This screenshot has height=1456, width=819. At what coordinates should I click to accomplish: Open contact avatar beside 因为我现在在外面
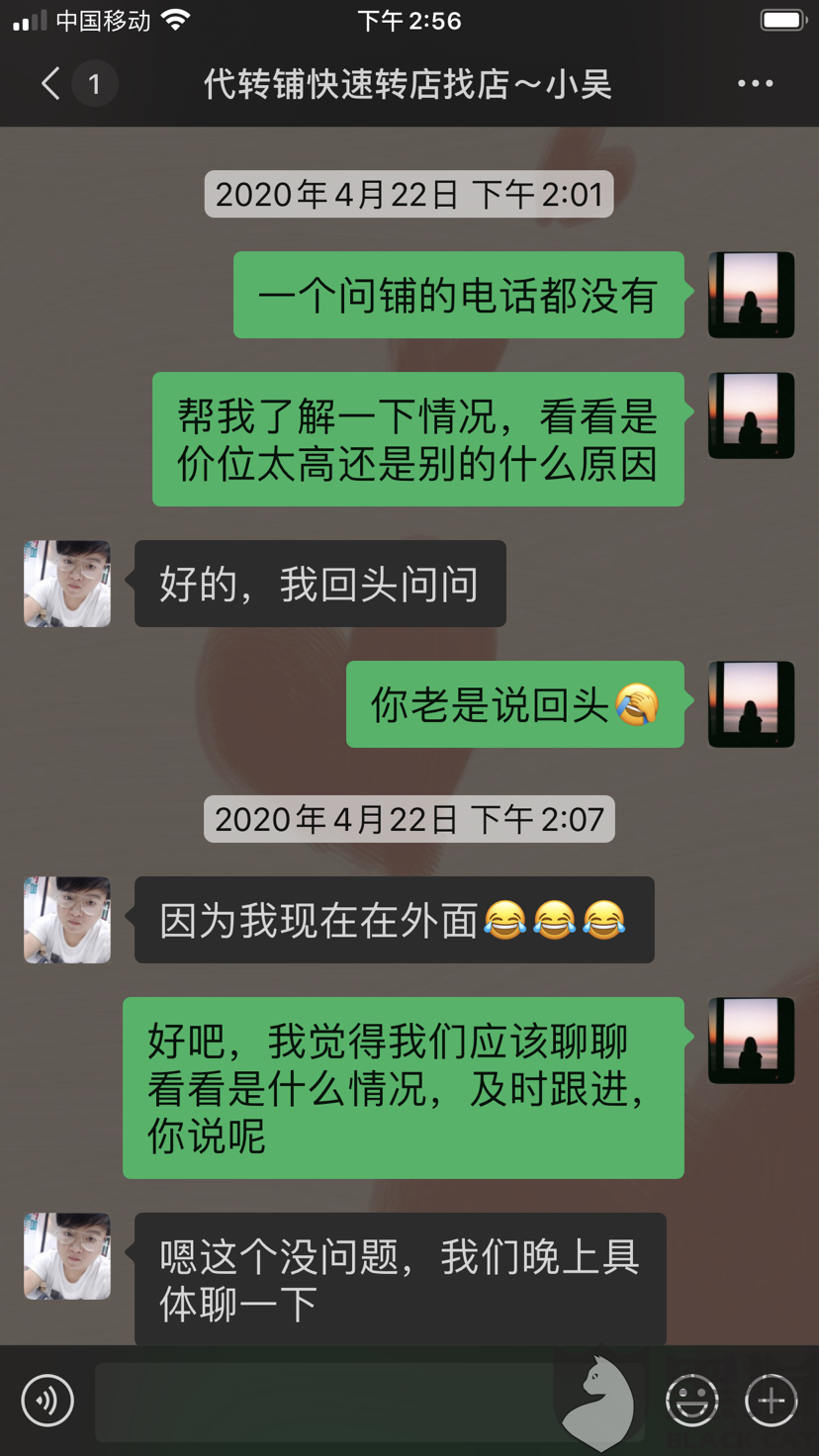point(67,920)
